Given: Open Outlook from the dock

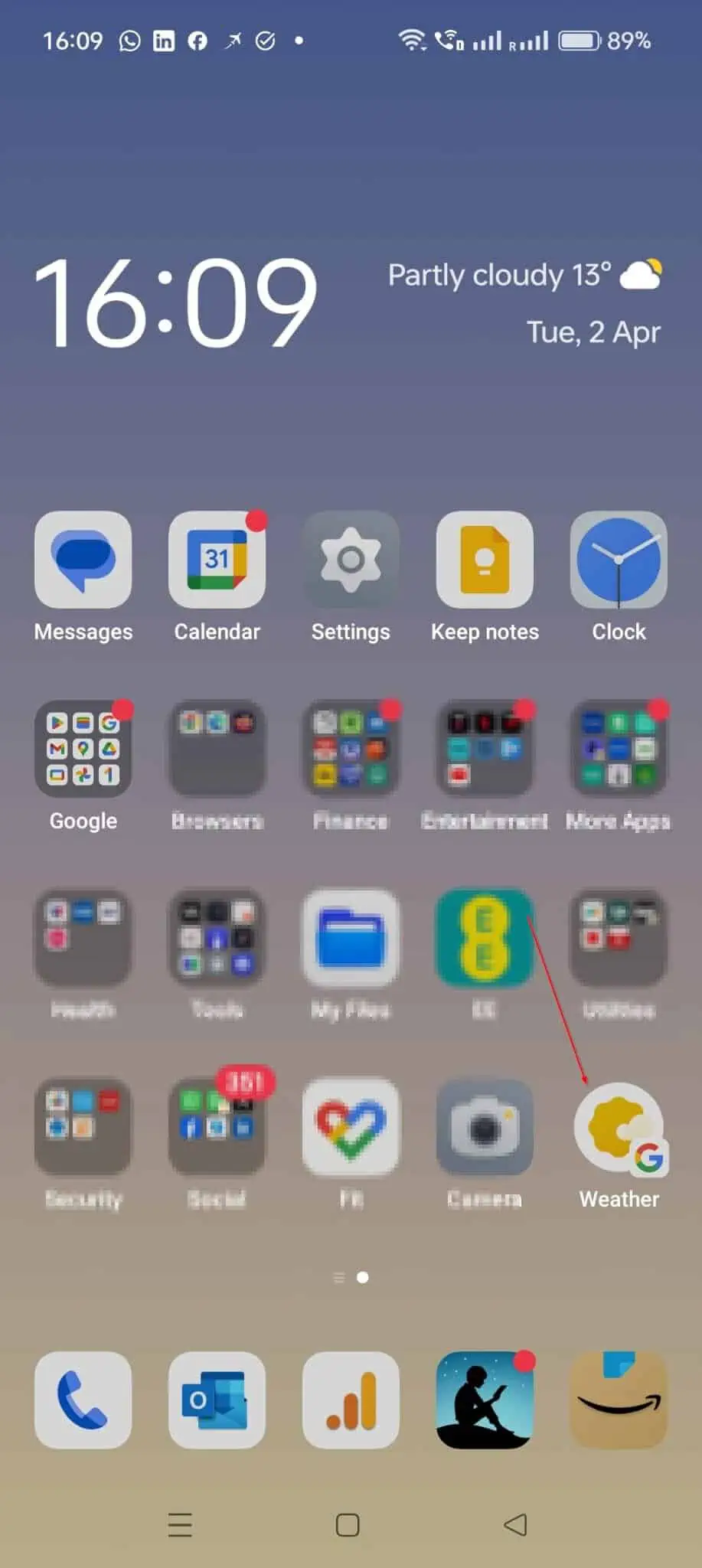Looking at the screenshot, I should [217, 1400].
